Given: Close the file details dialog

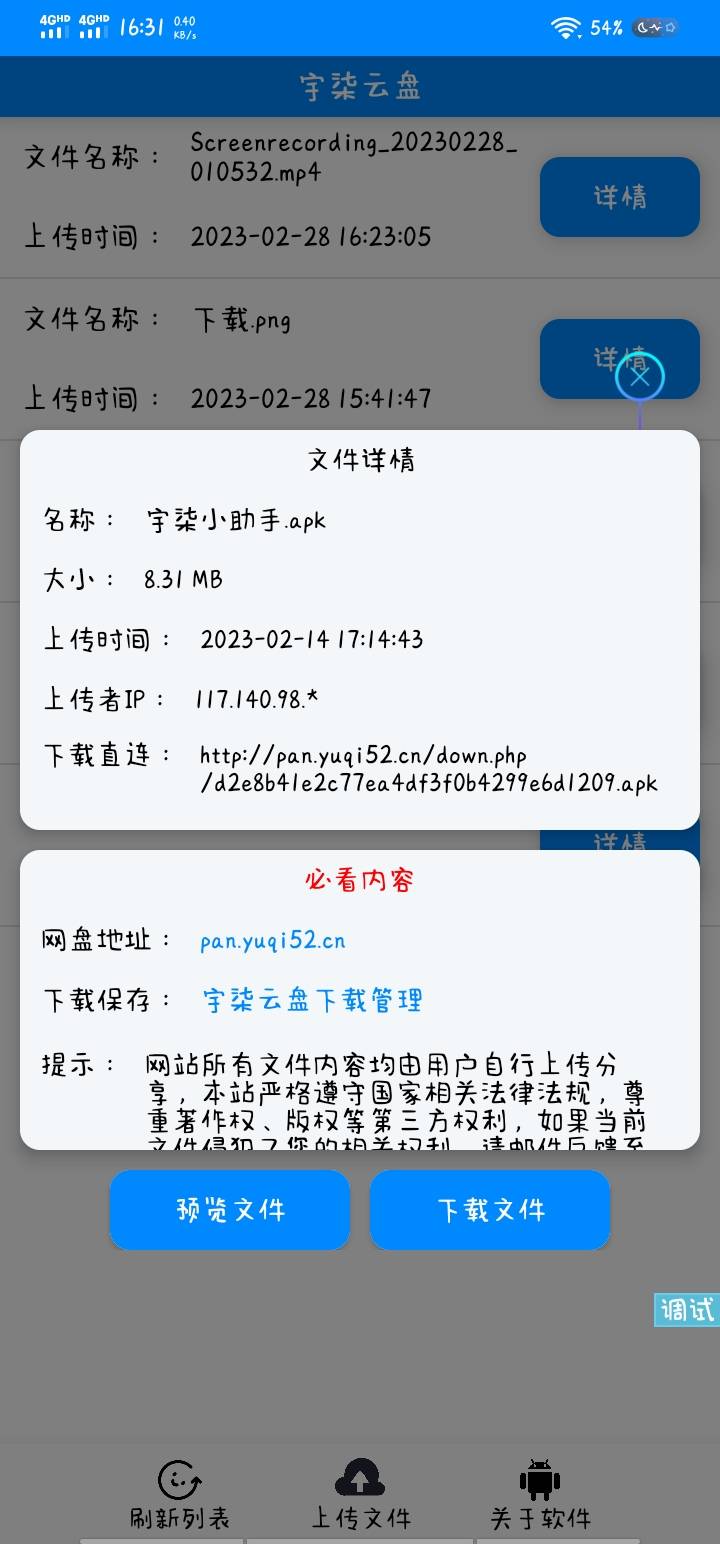Looking at the screenshot, I should coord(640,377).
